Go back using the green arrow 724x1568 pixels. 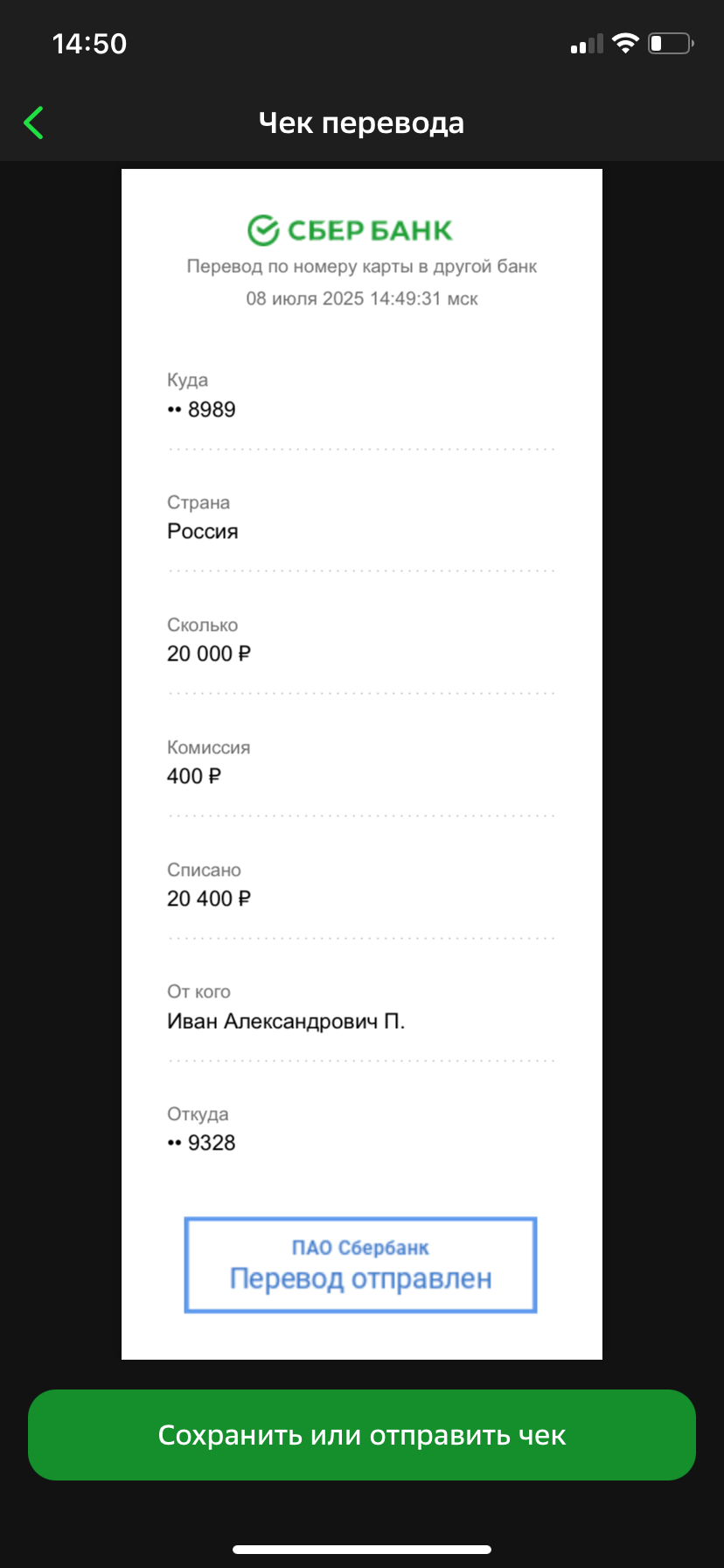coord(34,122)
